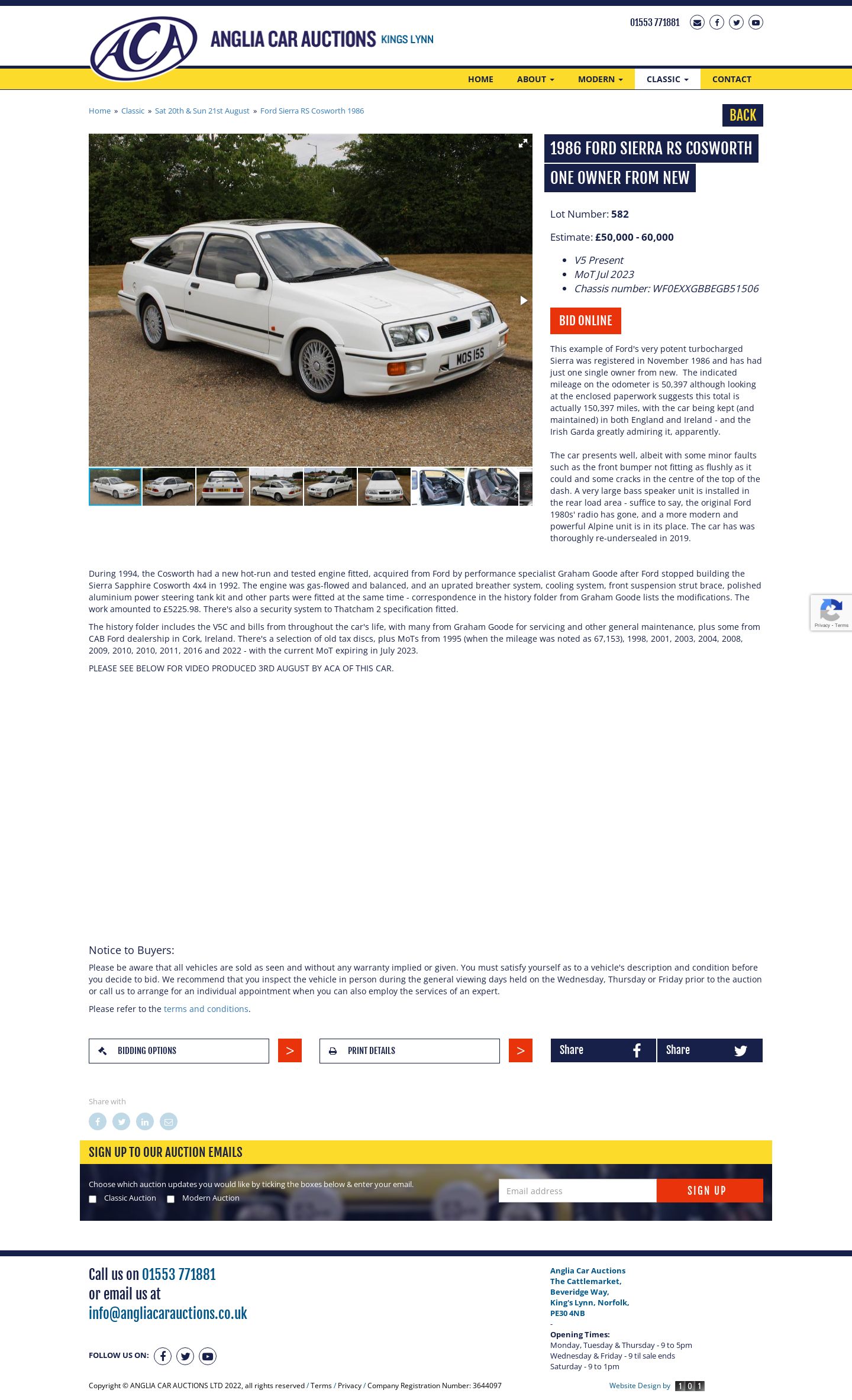The width and height of the screenshot is (852, 1400).
Task: Tick the Classic Auction checkbox
Action: [92, 1199]
